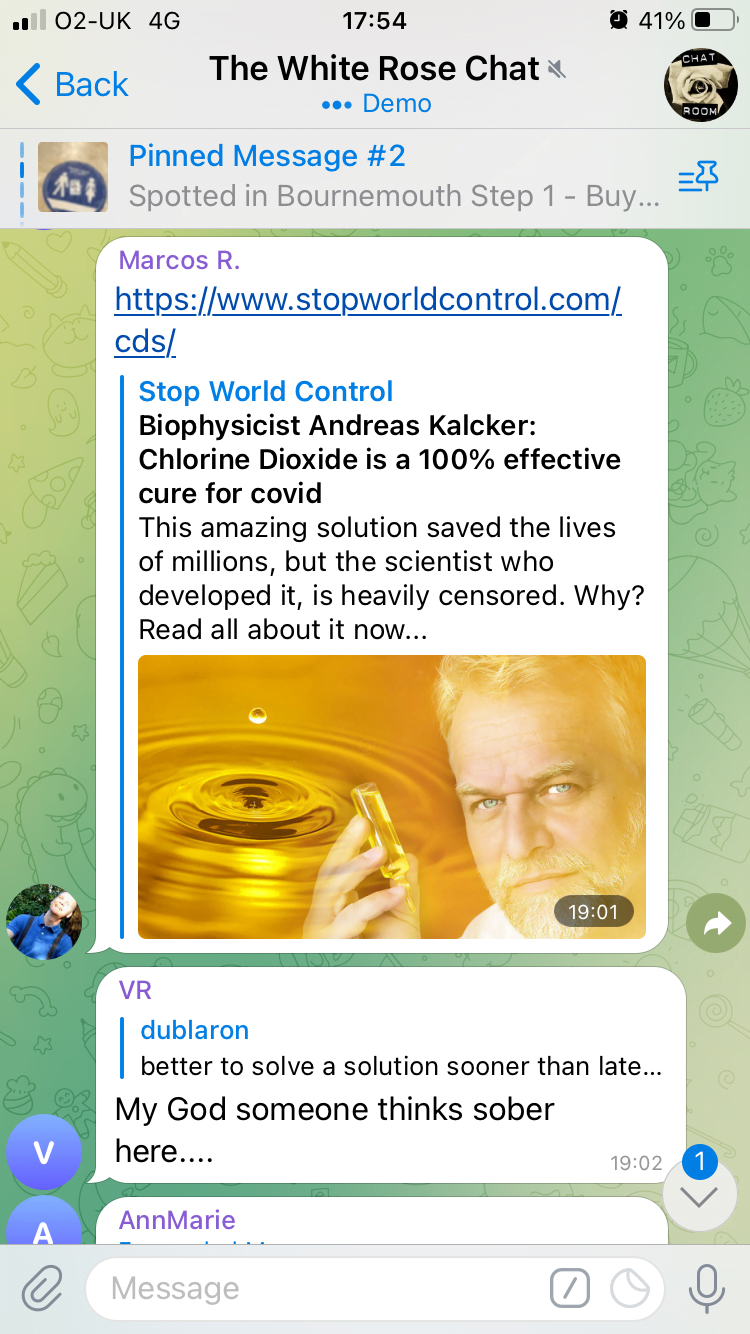
Task: Jump to dublaron's quoted message
Action: (x=400, y=1048)
